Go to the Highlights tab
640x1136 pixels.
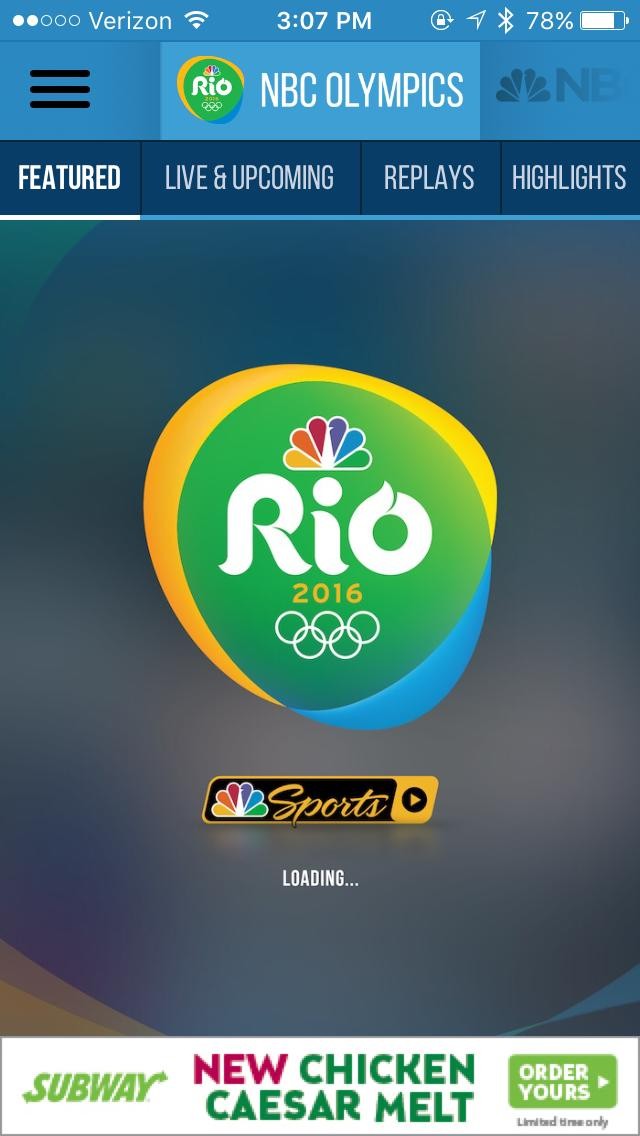coord(569,178)
